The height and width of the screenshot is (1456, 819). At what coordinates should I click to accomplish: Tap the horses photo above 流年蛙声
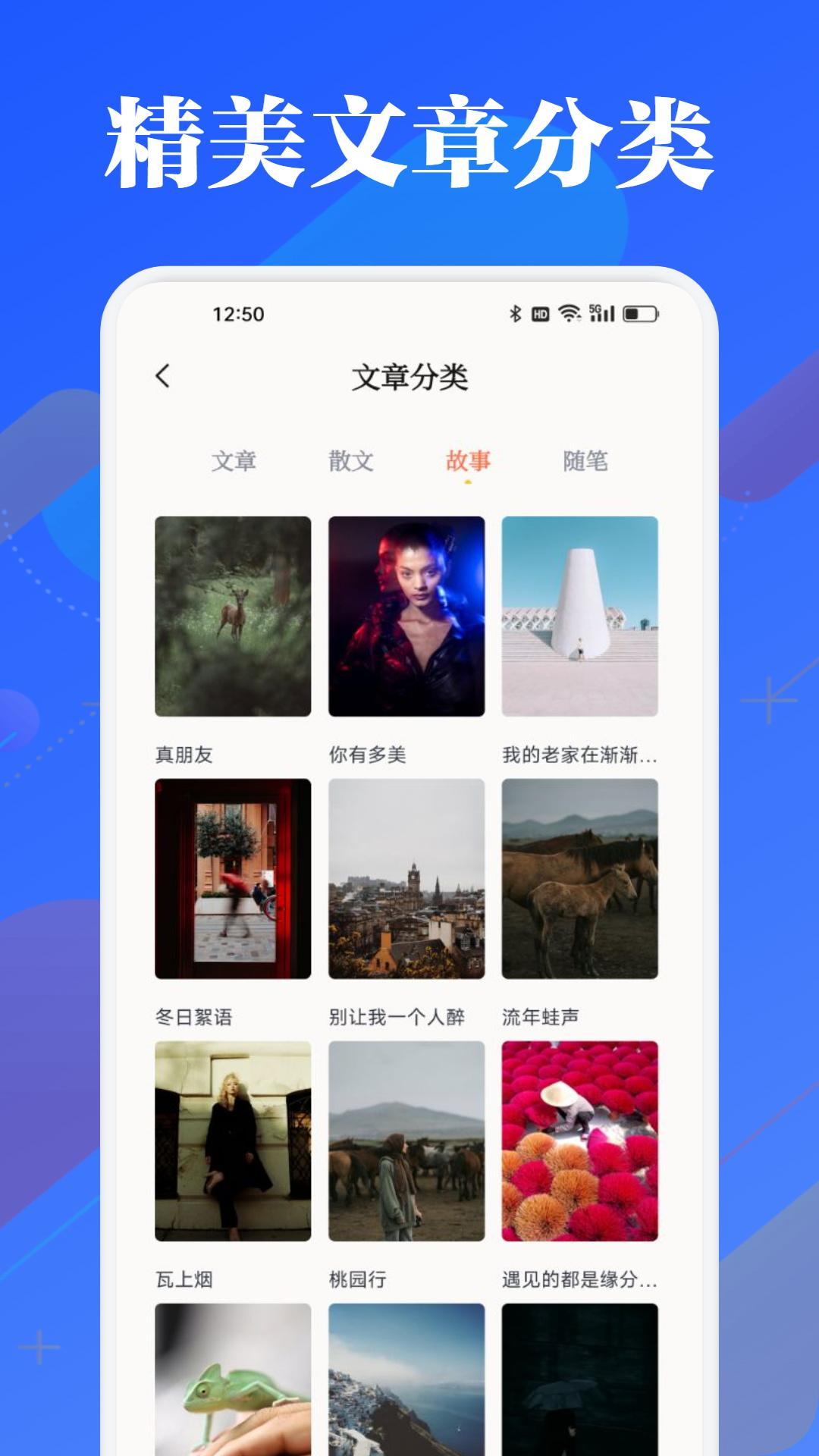click(x=579, y=880)
